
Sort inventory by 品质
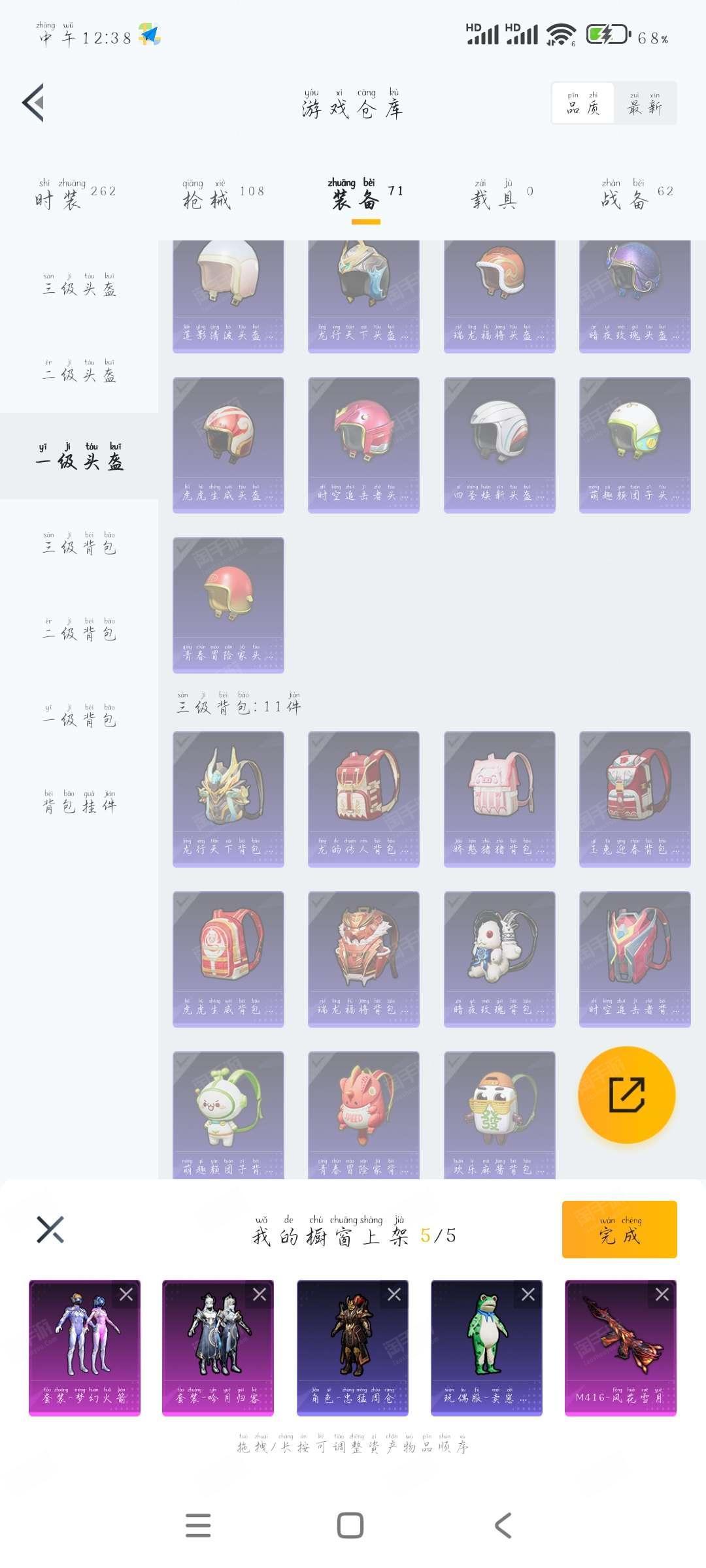coord(583,103)
